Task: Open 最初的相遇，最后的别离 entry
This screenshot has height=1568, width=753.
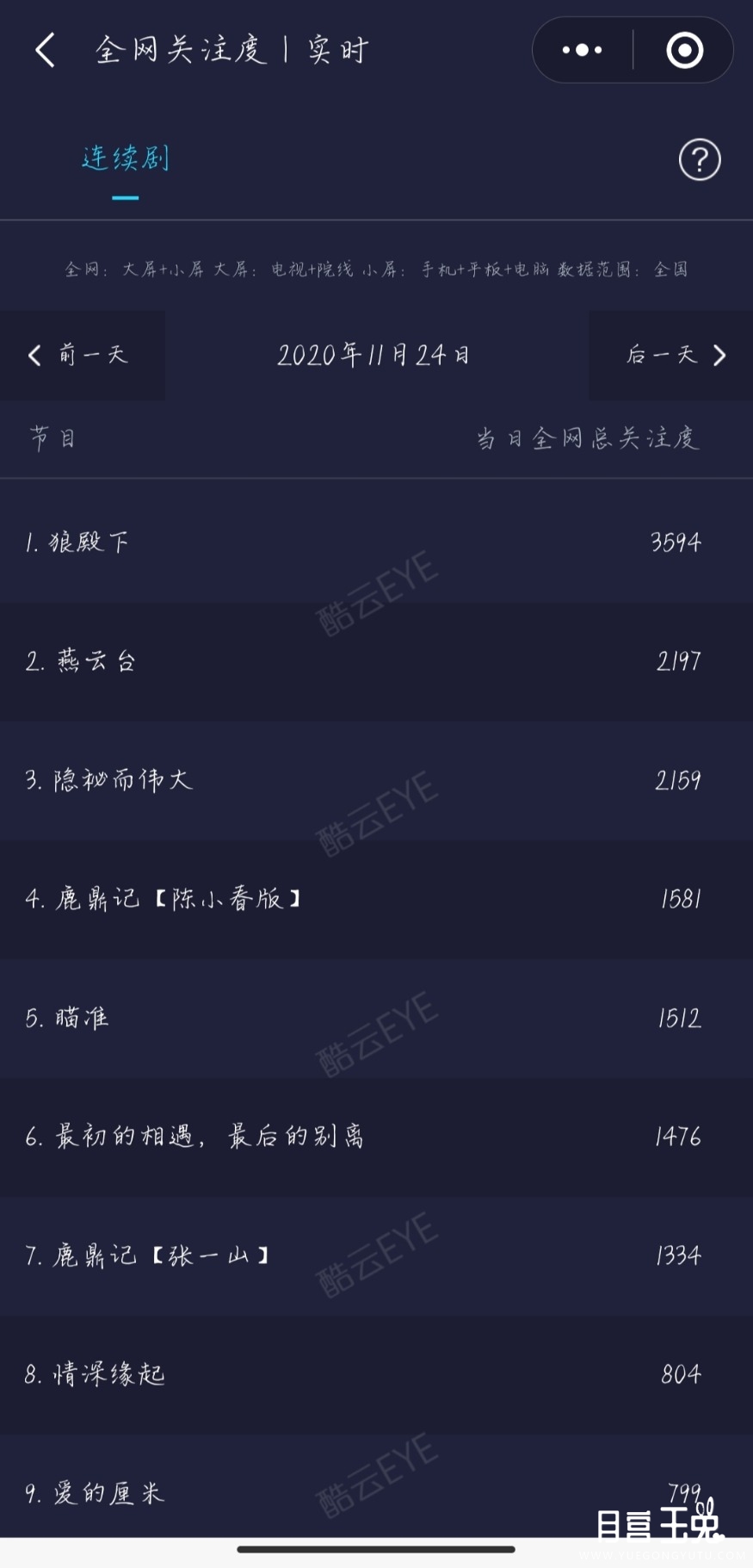Action: coord(376,1137)
